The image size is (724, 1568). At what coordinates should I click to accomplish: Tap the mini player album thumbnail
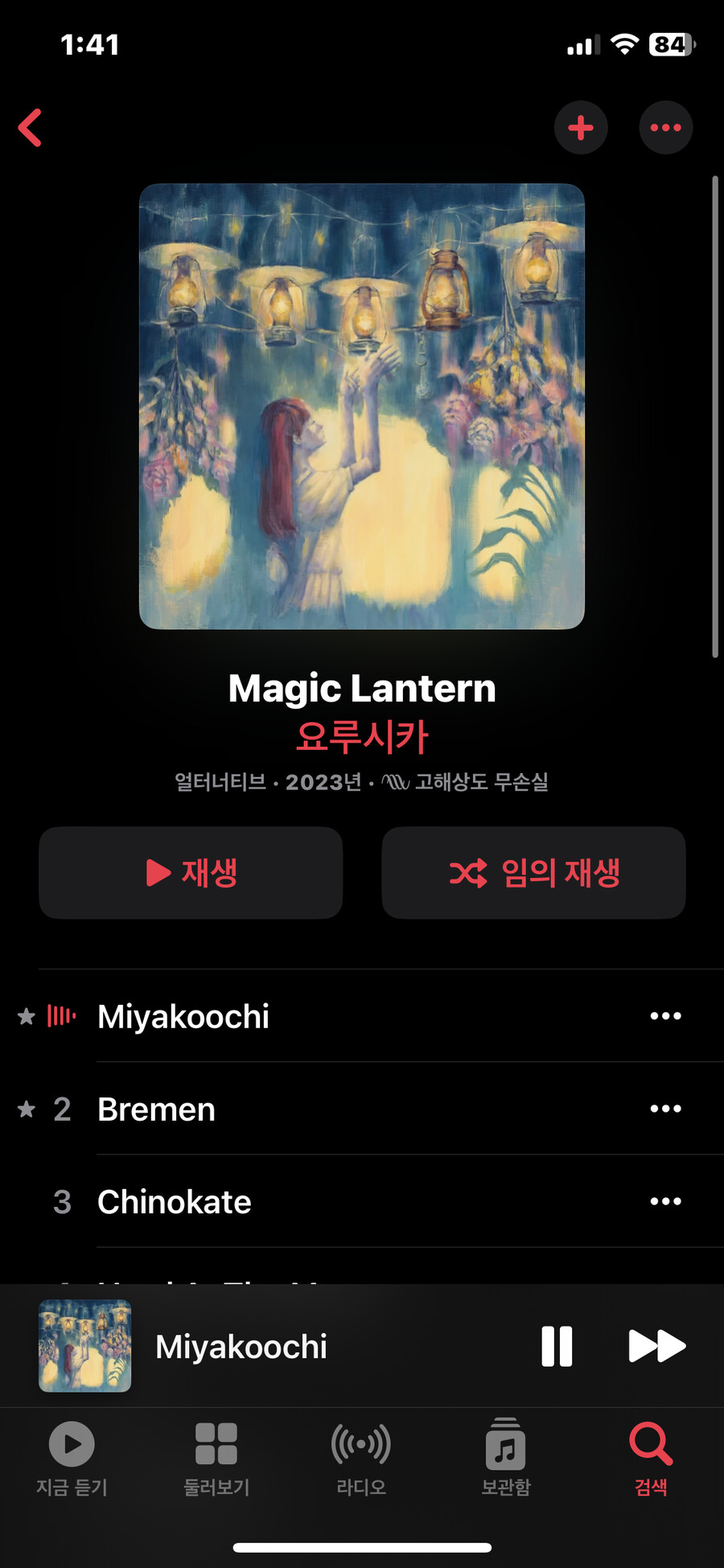[84, 1346]
